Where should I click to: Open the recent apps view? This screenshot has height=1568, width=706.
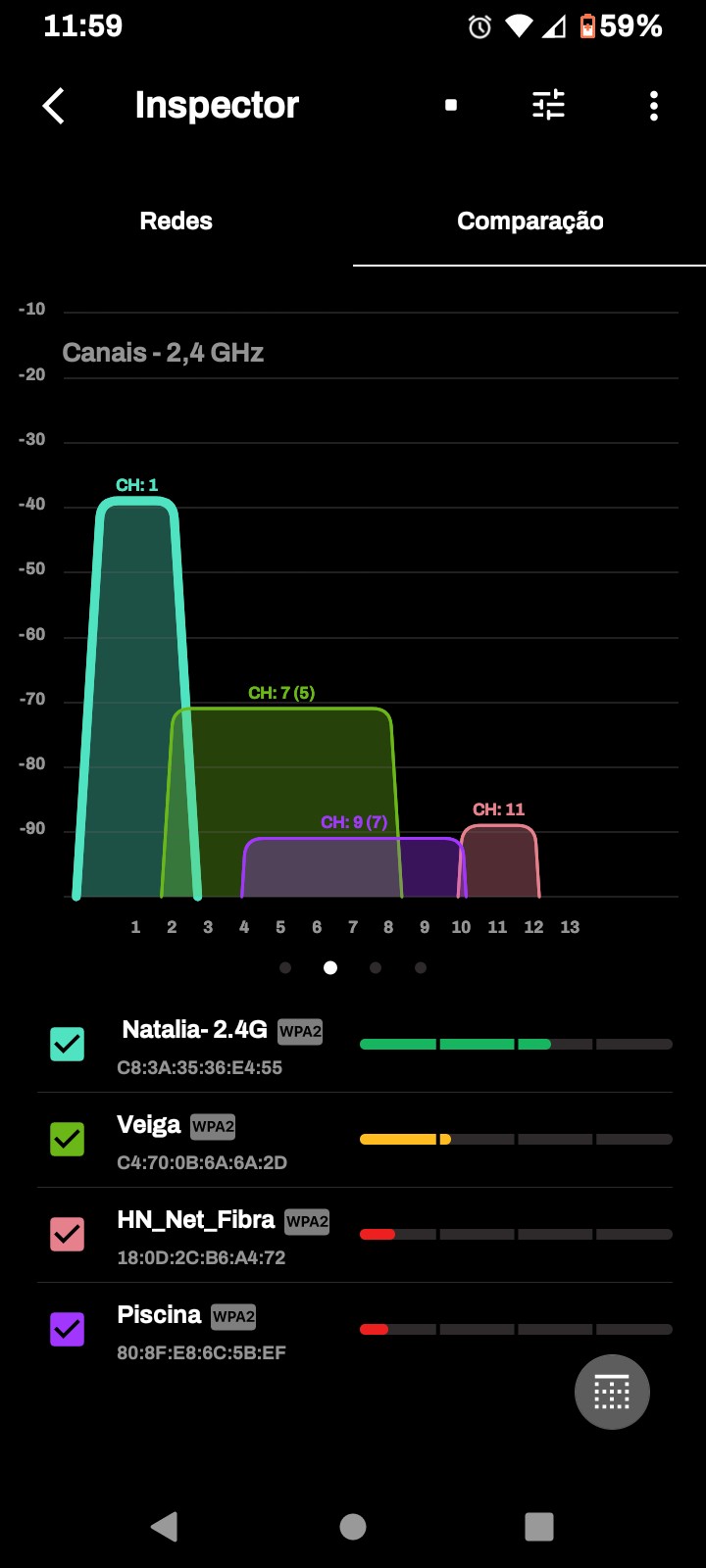[539, 1527]
